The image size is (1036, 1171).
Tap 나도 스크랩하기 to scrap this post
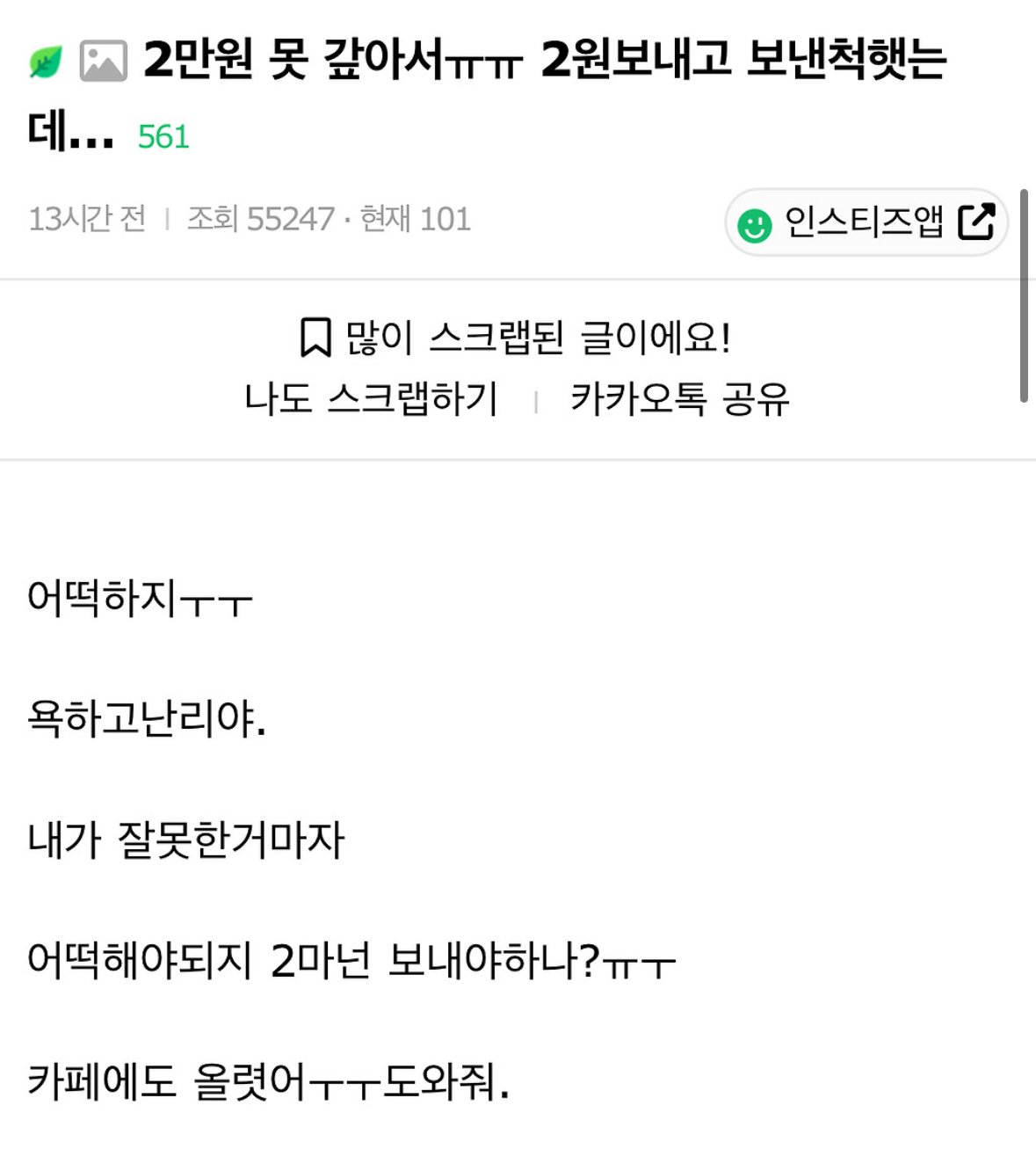point(371,399)
